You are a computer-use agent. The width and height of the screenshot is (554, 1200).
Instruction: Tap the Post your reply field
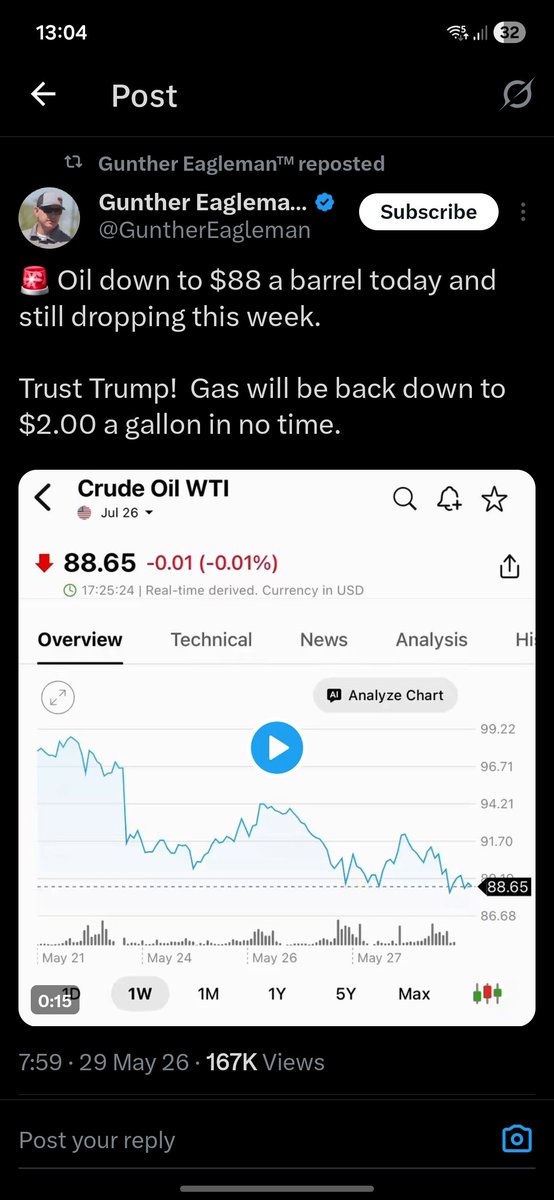click(250, 1140)
